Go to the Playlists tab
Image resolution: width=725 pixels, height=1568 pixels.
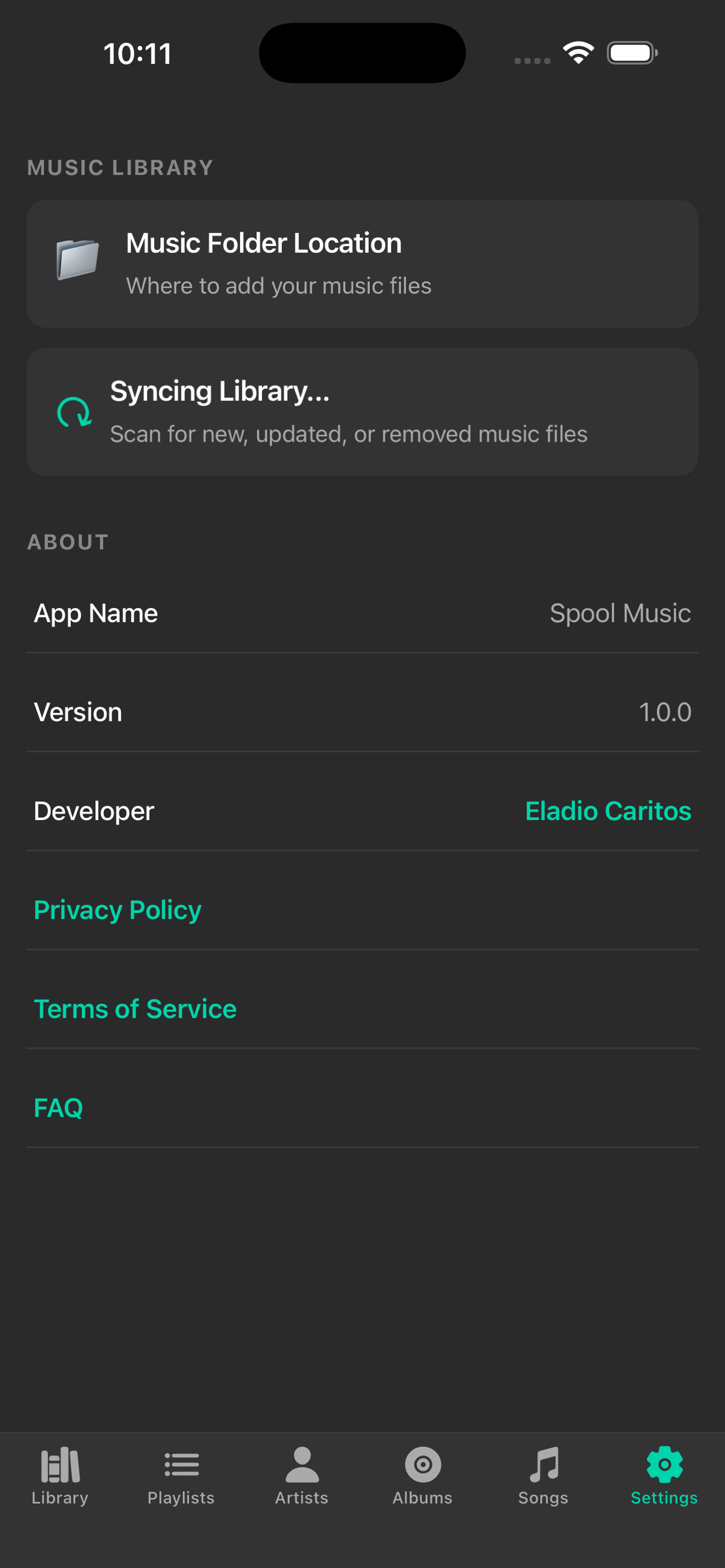[x=181, y=1475]
